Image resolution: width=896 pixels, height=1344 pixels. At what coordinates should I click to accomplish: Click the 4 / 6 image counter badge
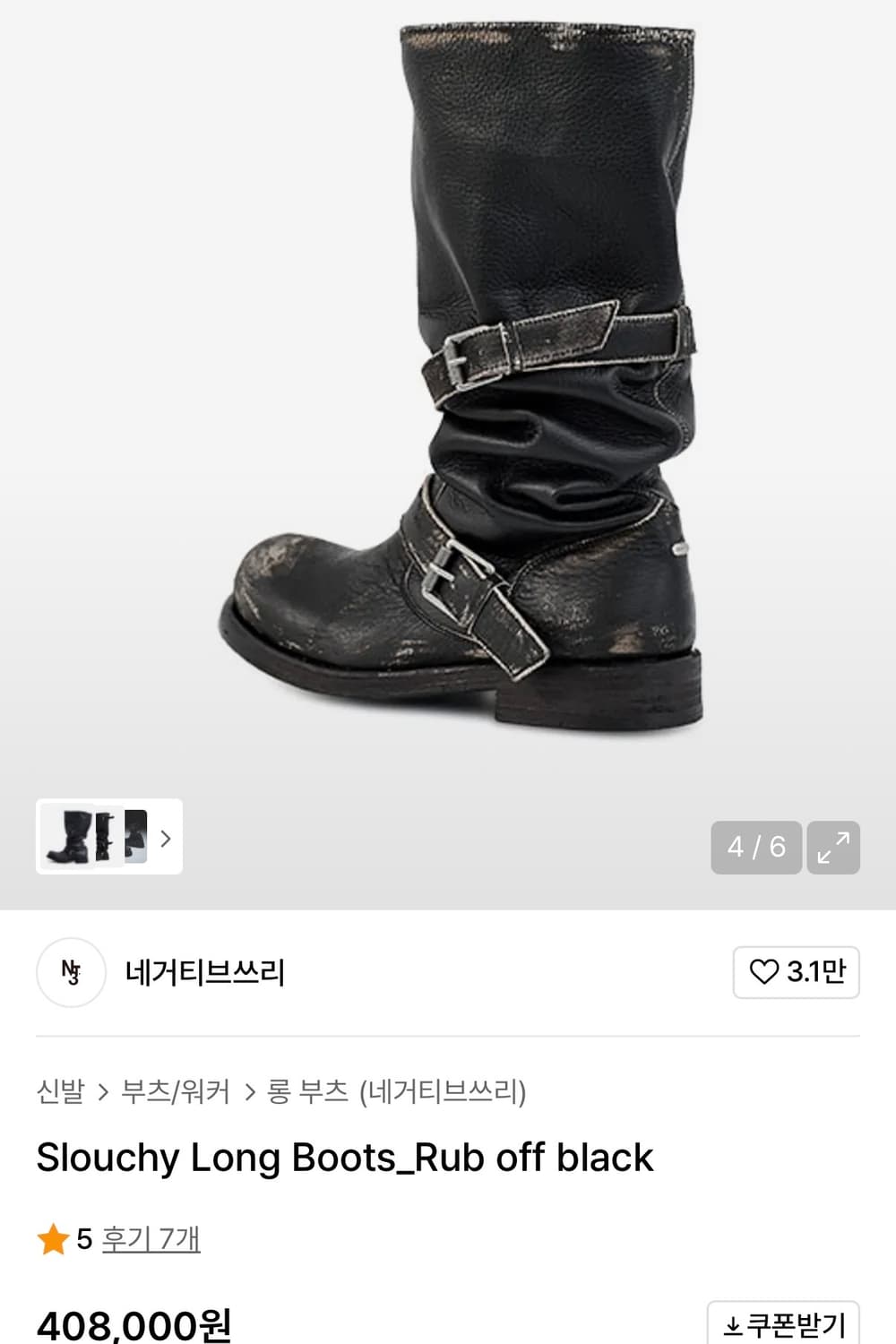pos(755,847)
